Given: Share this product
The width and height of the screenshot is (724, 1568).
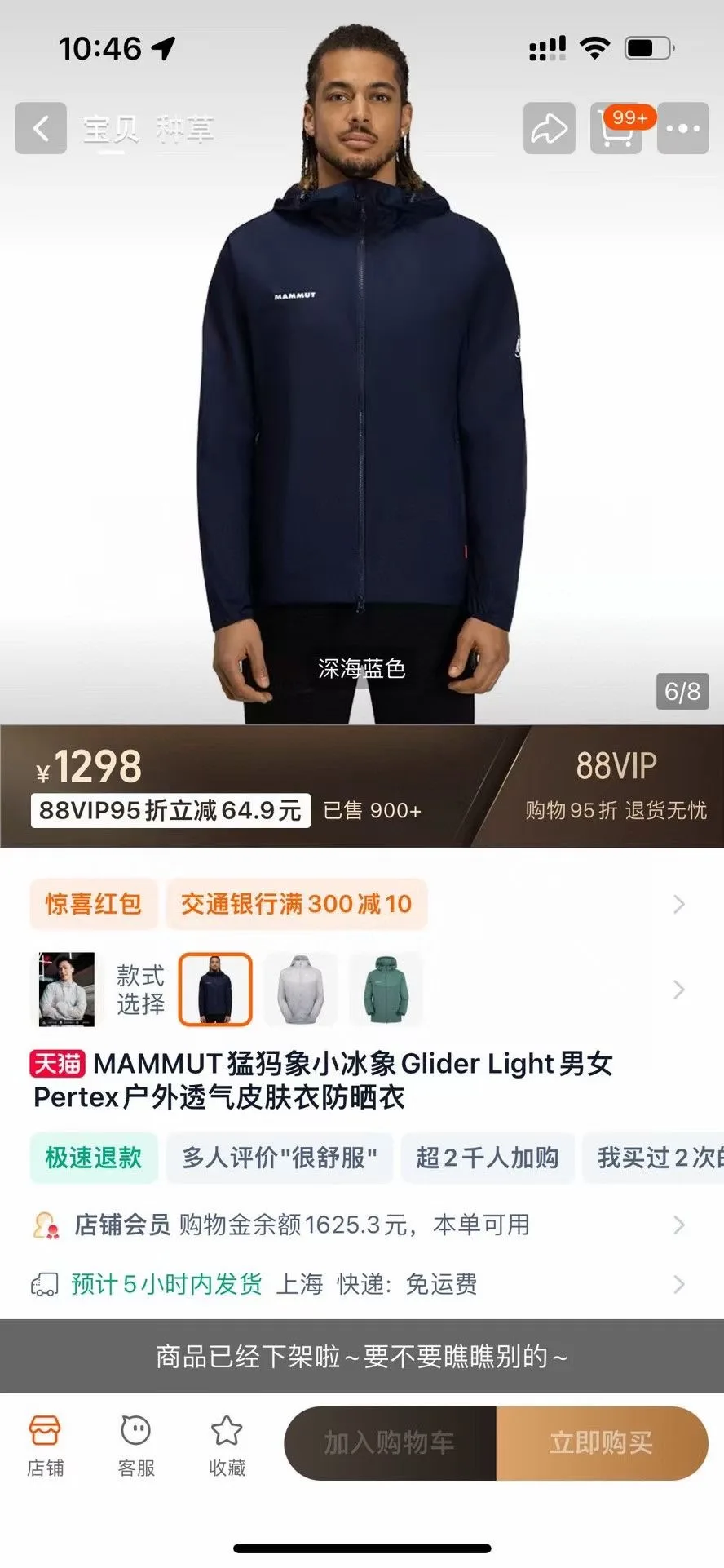Looking at the screenshot, I should [x=549, y=128].
